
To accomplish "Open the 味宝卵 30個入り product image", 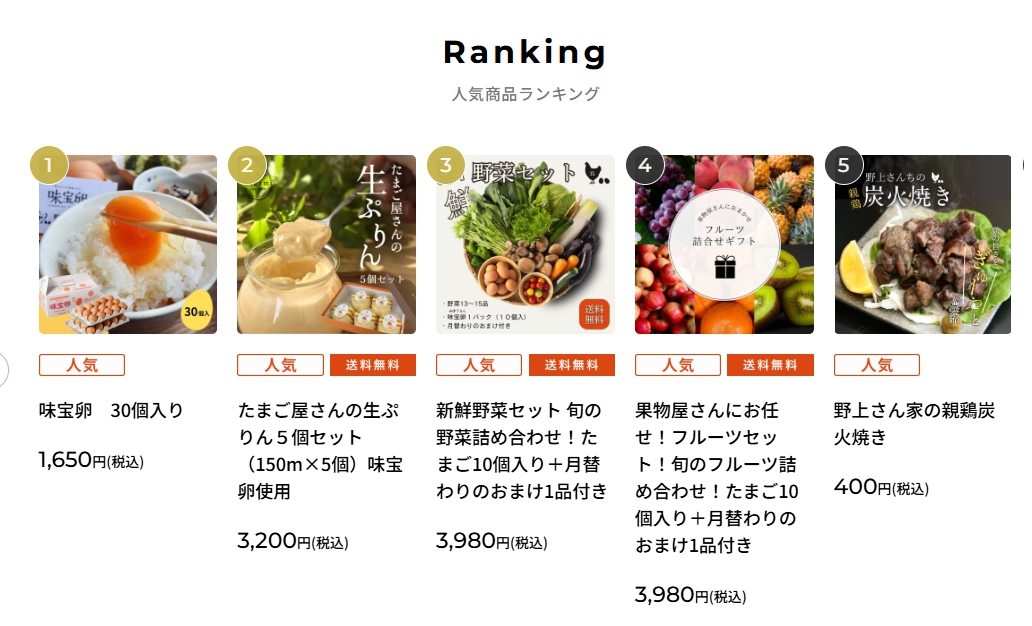I will pyautogui.click(x=128, y=244).
